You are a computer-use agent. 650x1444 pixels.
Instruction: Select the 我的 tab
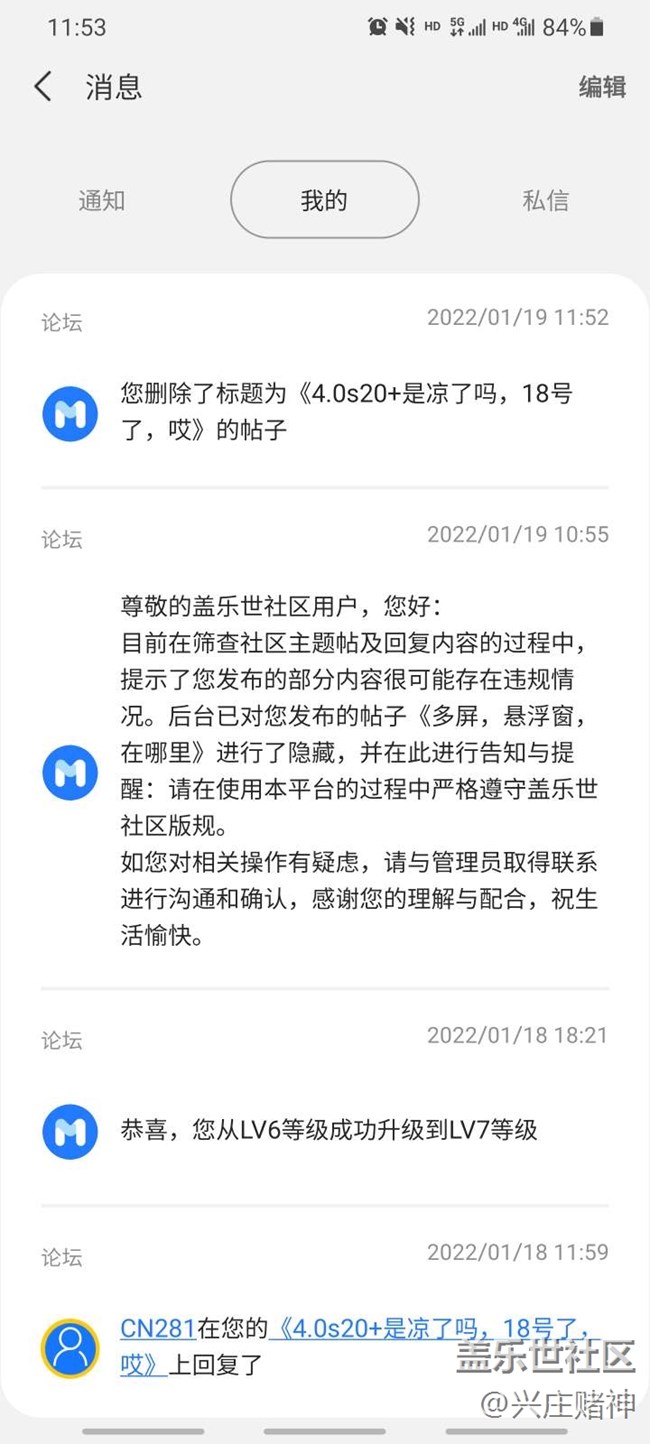(x=324, y=200)
